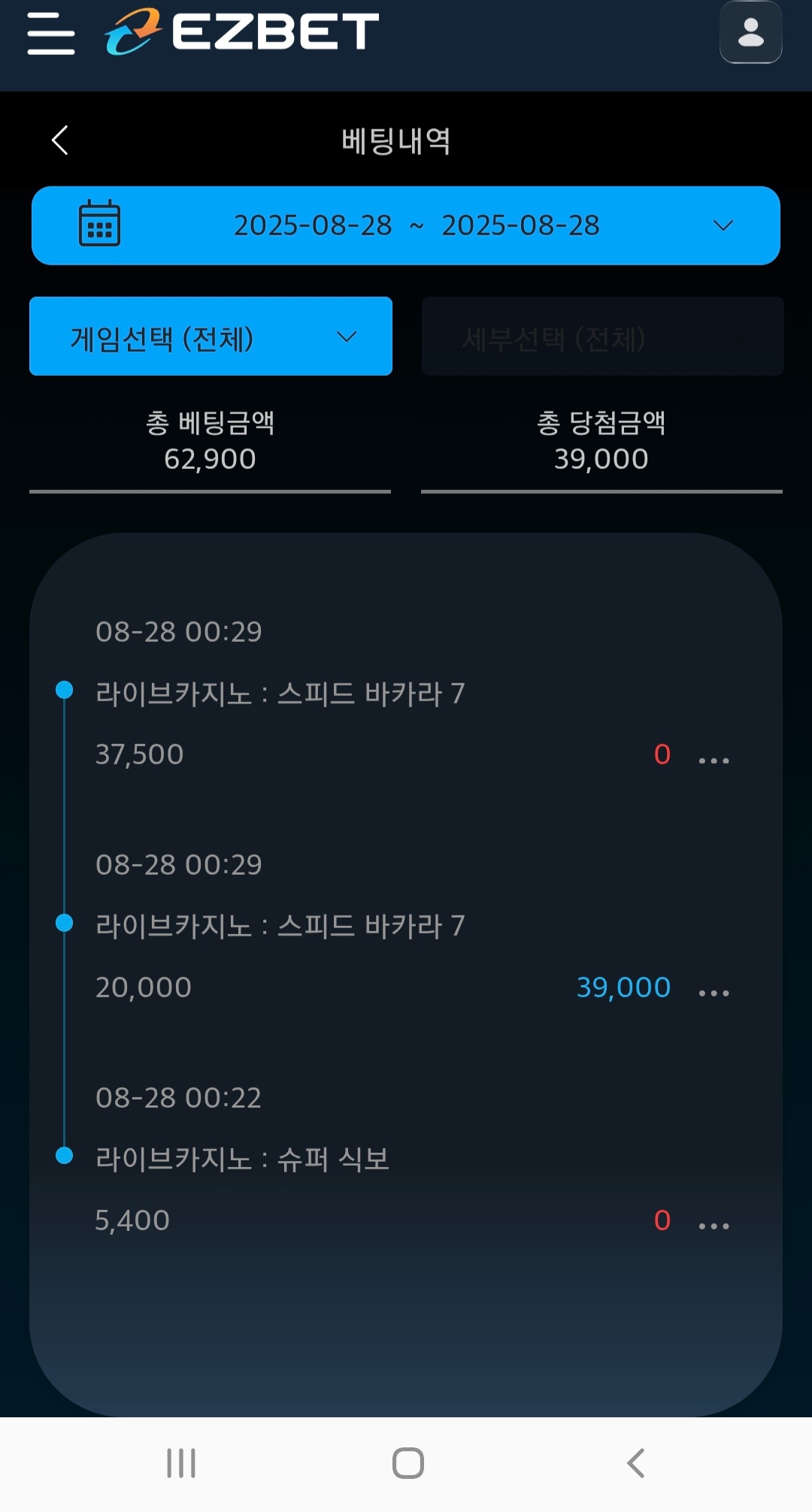Expand the 게임선택 (전체) dropdown
The image size is (812, 1512).
click(211, 337)
